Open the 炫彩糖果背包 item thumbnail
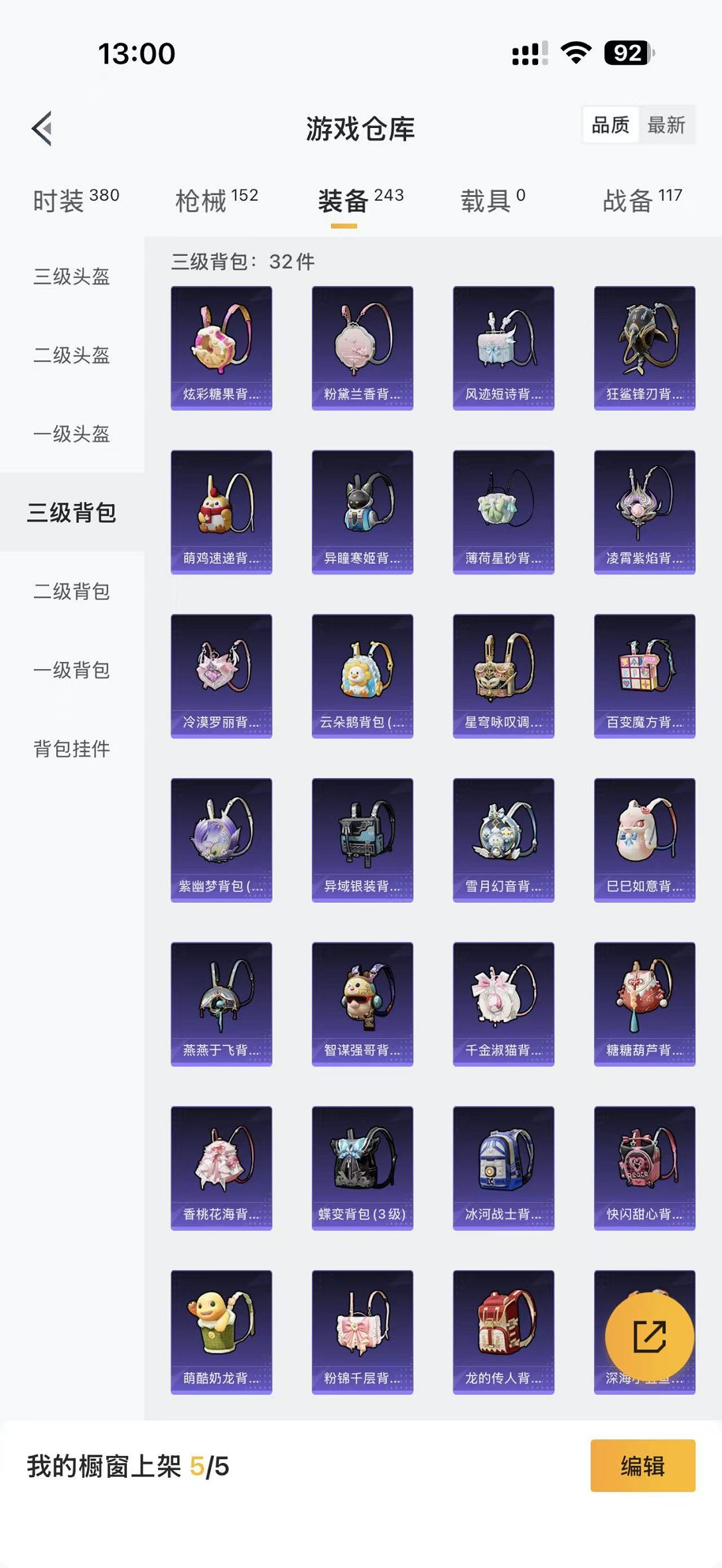Image resolution: width=722 pixels, height=1568 pixels. click(x=221, y=346)
